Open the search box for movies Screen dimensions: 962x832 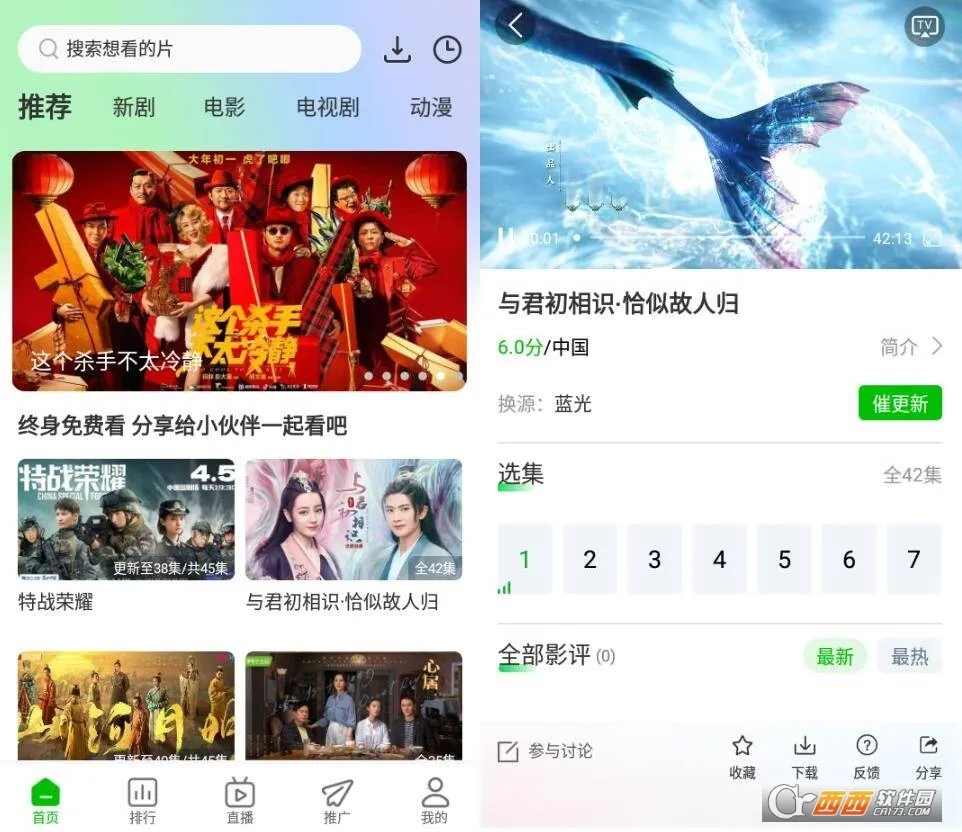coord(189,49)
